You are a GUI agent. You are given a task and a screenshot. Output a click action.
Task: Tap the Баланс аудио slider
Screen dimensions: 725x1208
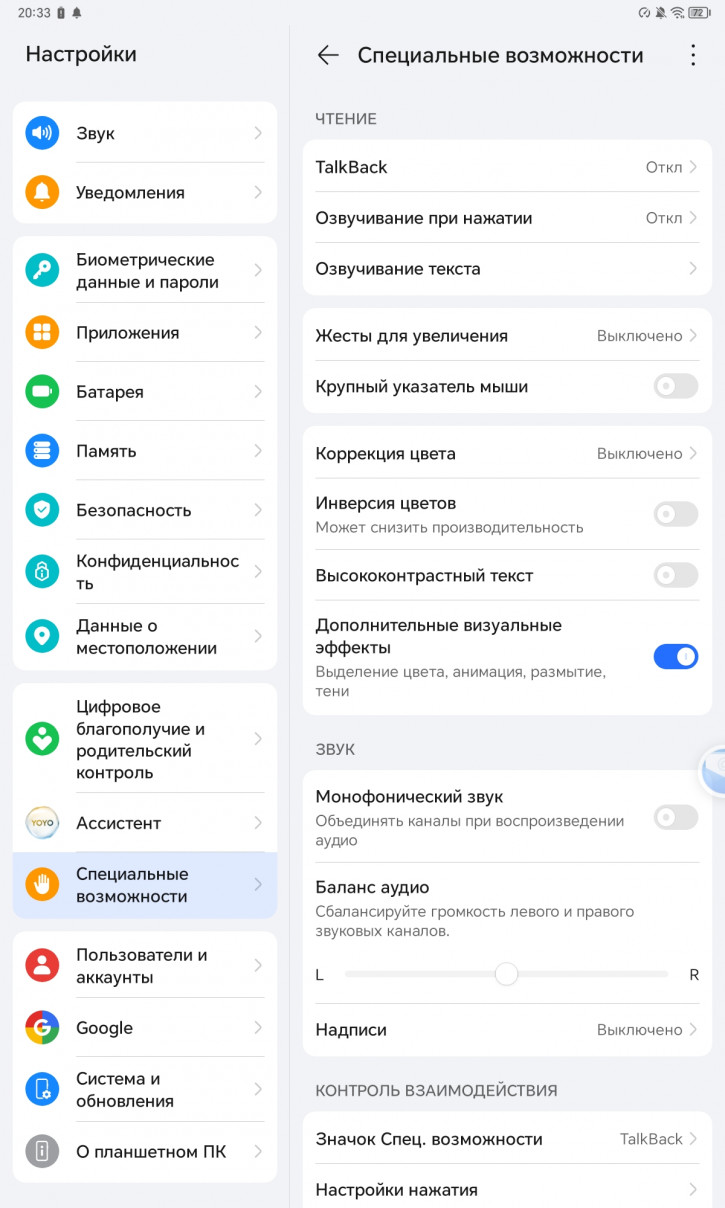[506, 974]
